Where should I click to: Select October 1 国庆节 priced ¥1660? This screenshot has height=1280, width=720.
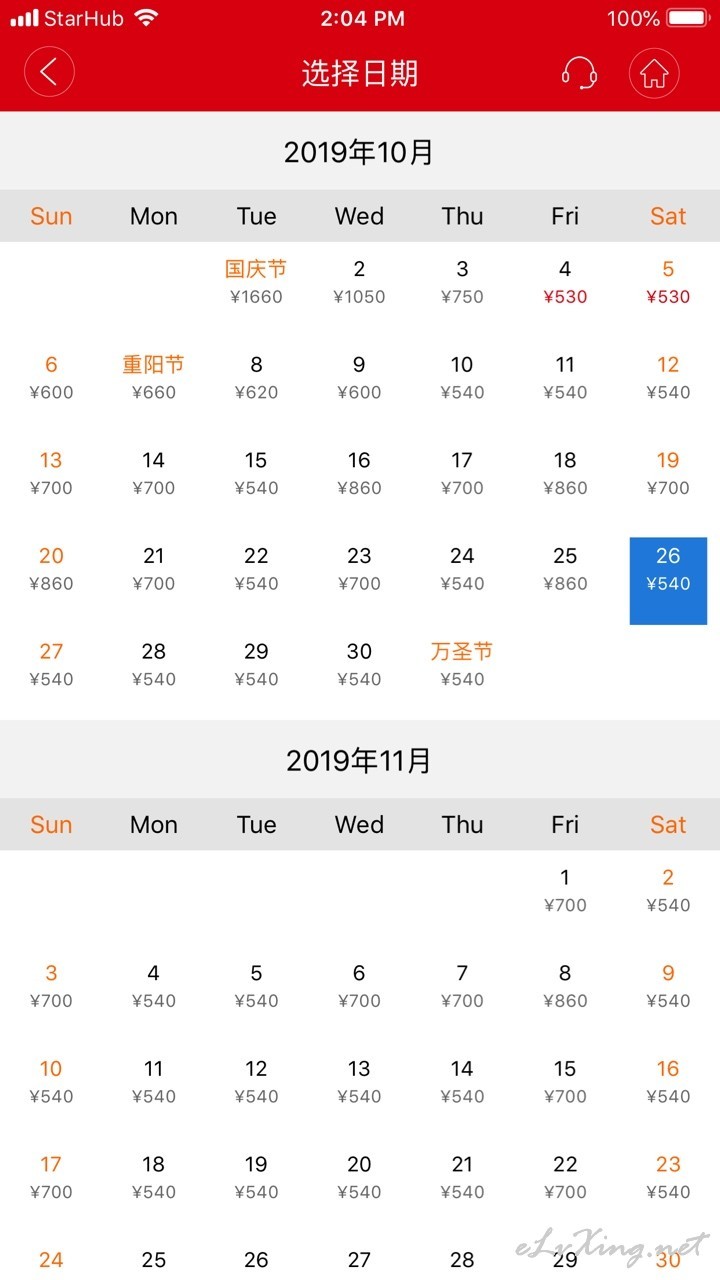tap(256, 282)
